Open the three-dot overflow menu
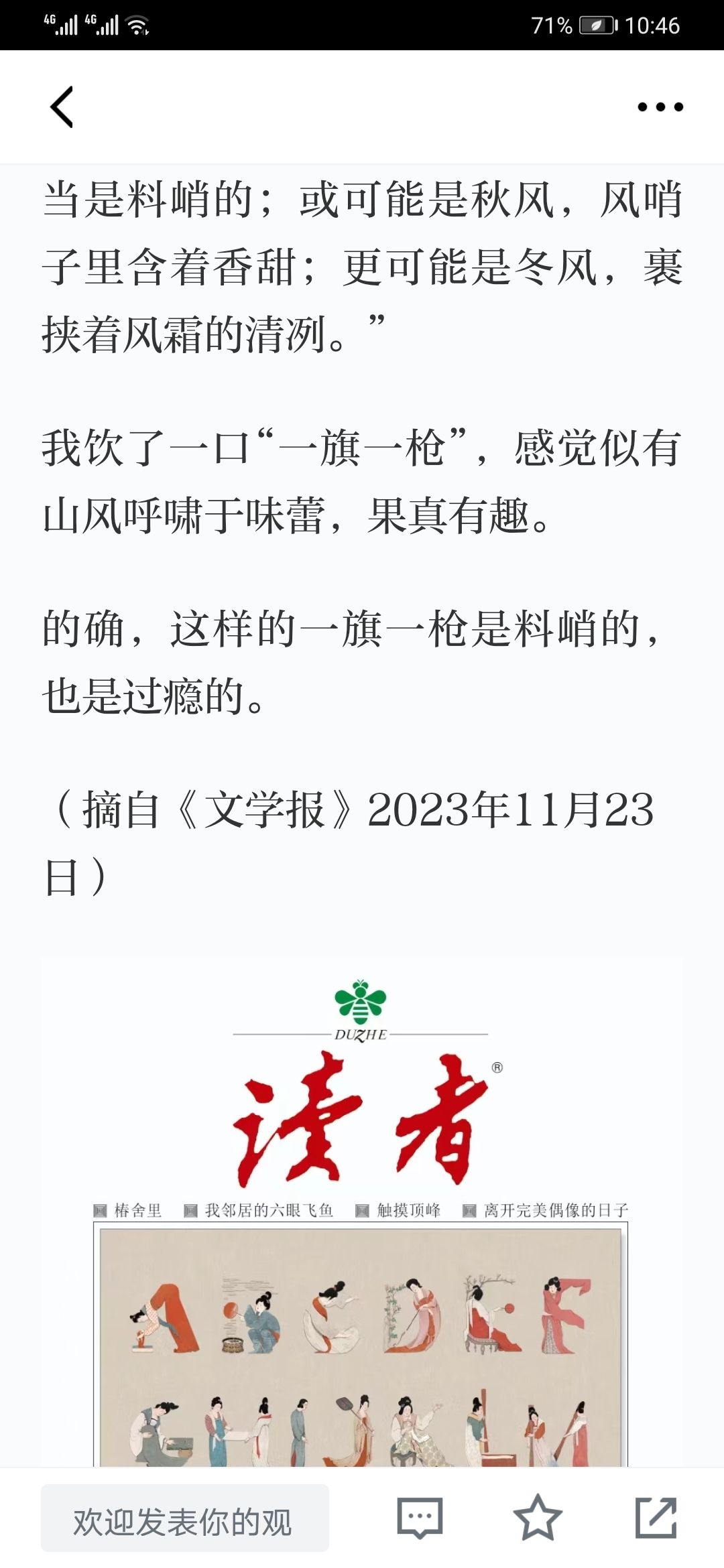This screenshot has height=1568, width=724. (x=660, y=107)
